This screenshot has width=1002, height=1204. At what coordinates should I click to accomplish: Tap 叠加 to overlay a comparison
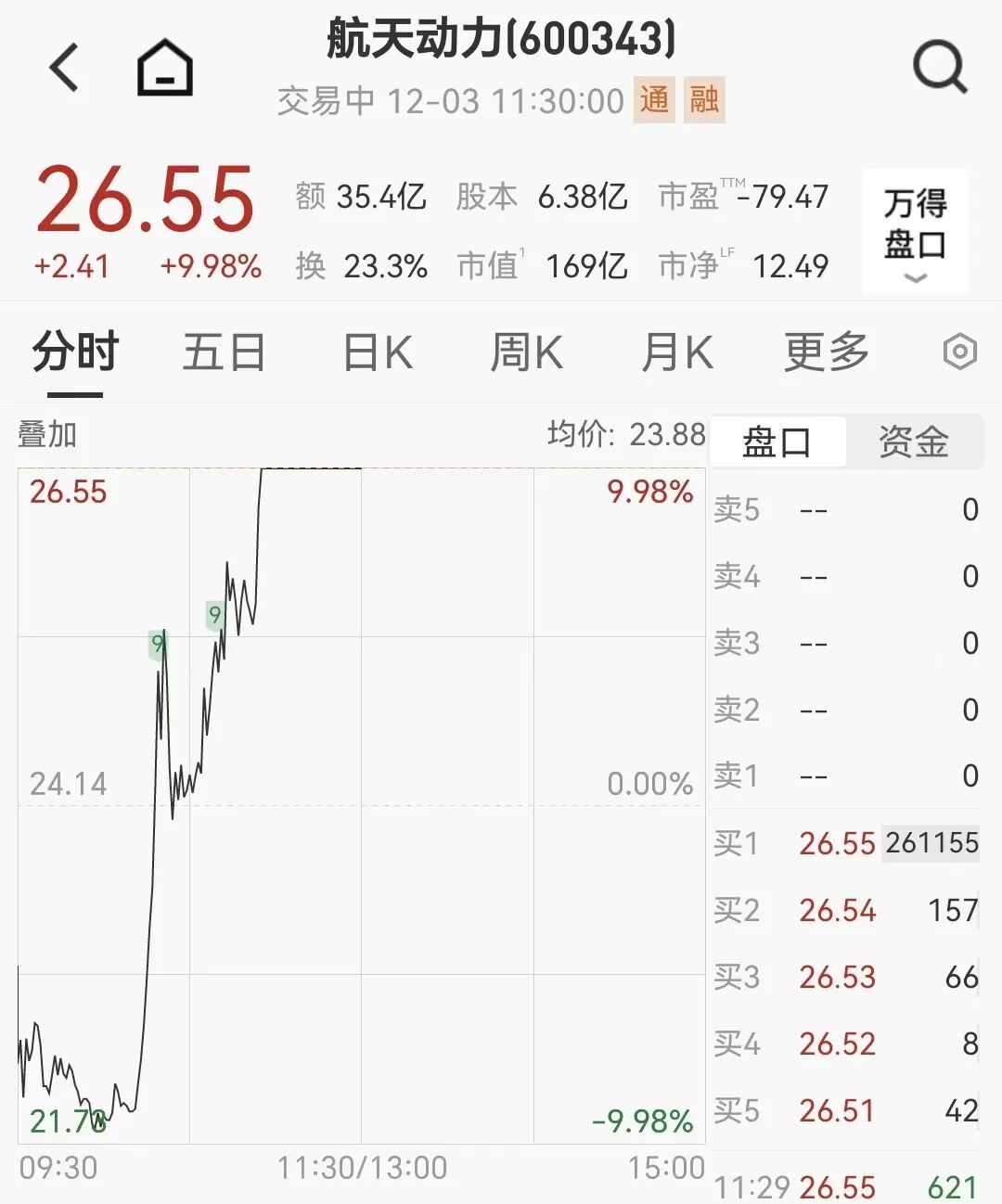pyautogui.click(x=47, y=434)
